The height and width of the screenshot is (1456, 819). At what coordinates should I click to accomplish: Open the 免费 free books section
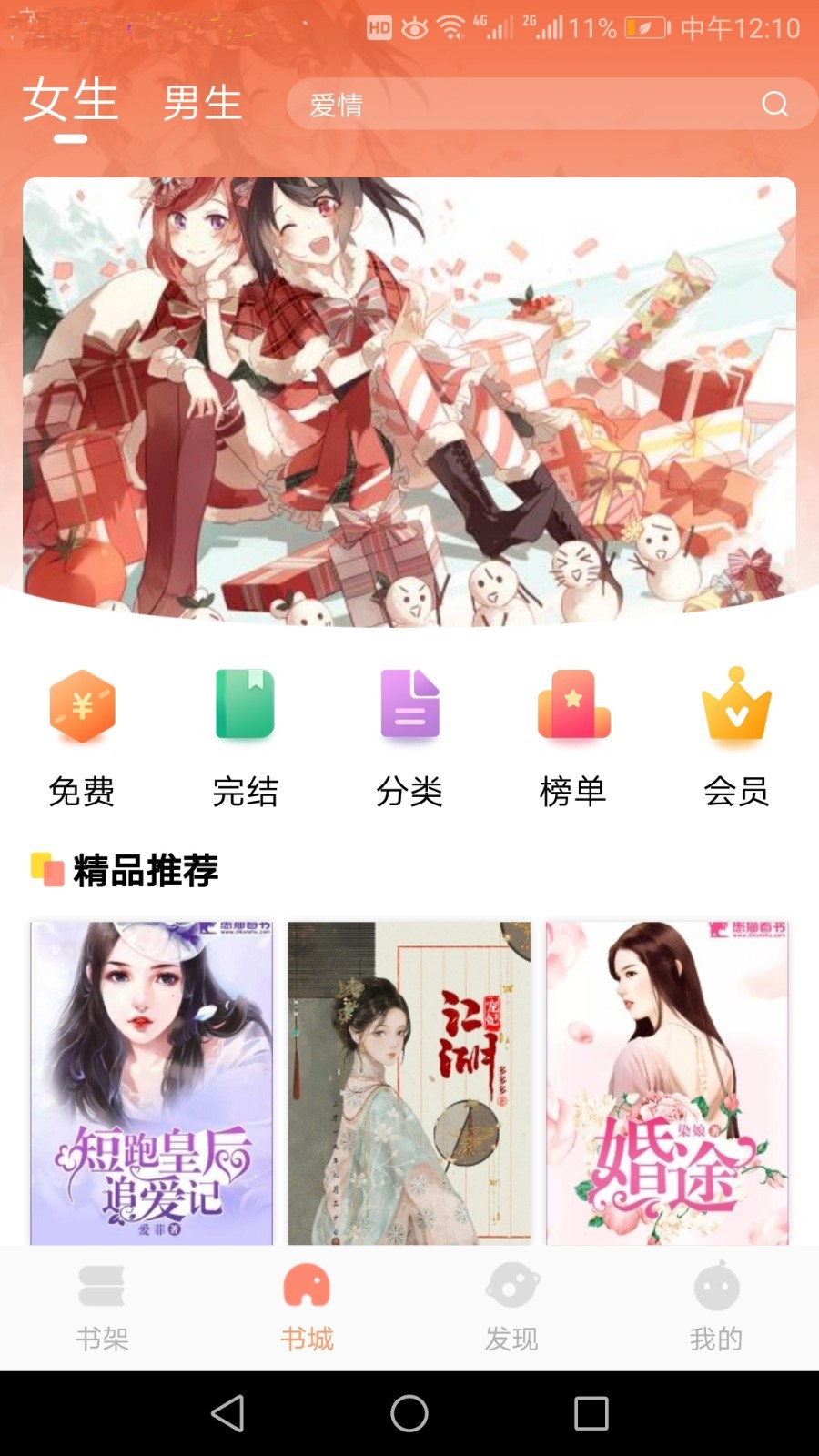point(82,737)
